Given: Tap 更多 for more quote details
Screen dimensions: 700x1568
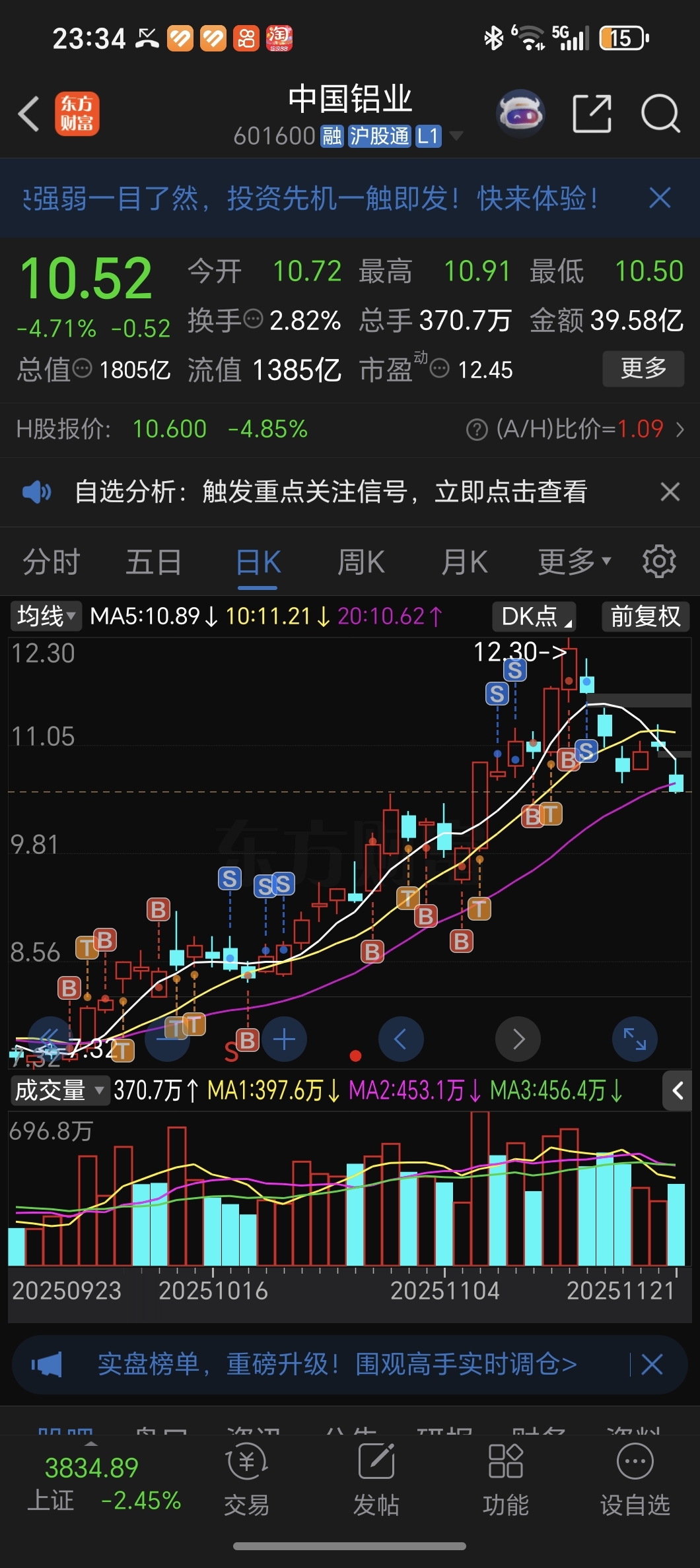Looking at the screenshot, I should pyautogui.click(x=643, y=368).
